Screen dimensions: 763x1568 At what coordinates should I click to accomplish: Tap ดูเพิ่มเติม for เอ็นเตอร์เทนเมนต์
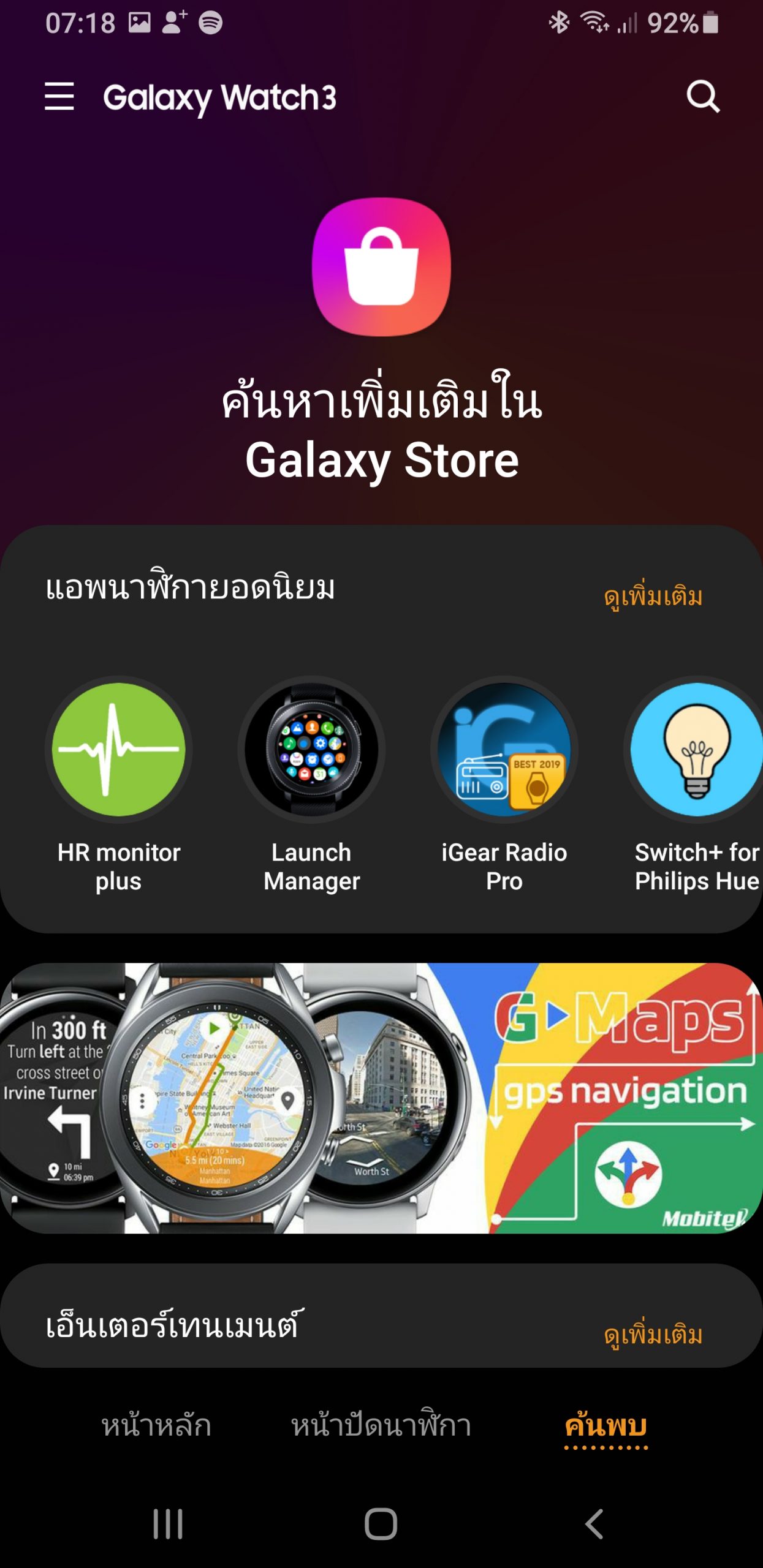tap(653, 1335)
